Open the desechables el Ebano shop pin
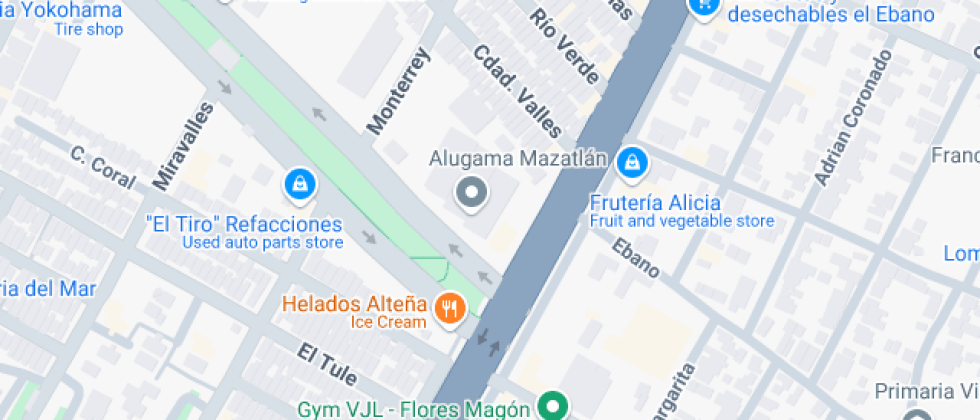 click(704, 6)
